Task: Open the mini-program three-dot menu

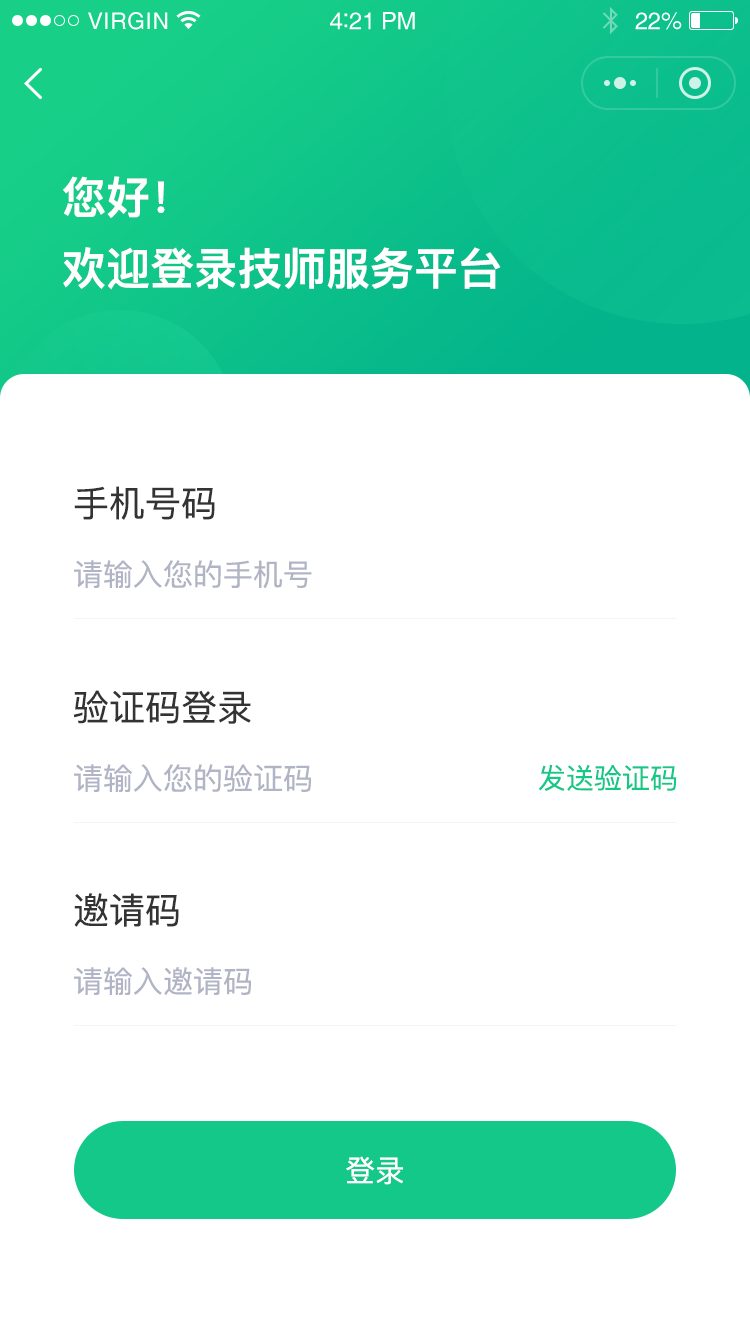Action: pyautogui.click(x=620, y=83)
